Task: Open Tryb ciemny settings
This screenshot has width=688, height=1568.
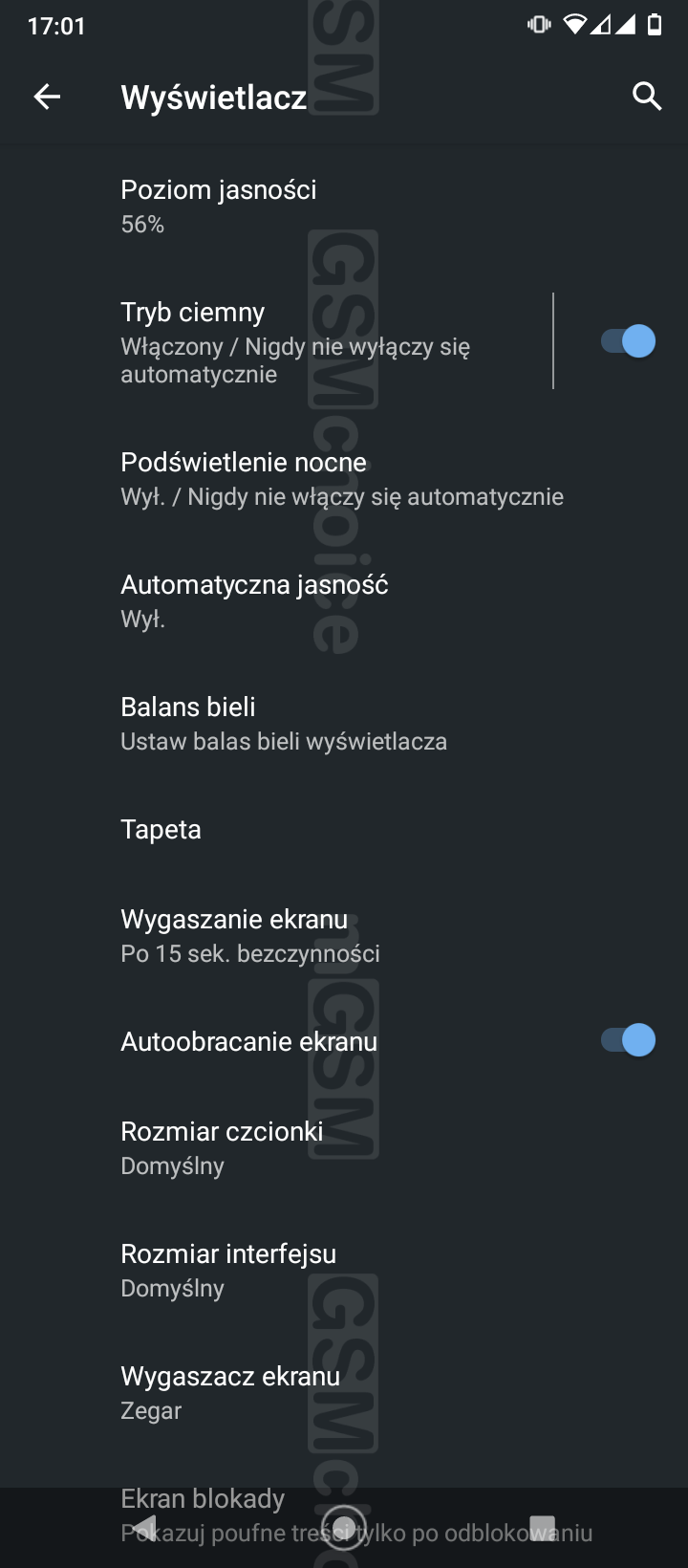Action: (295, 341)
